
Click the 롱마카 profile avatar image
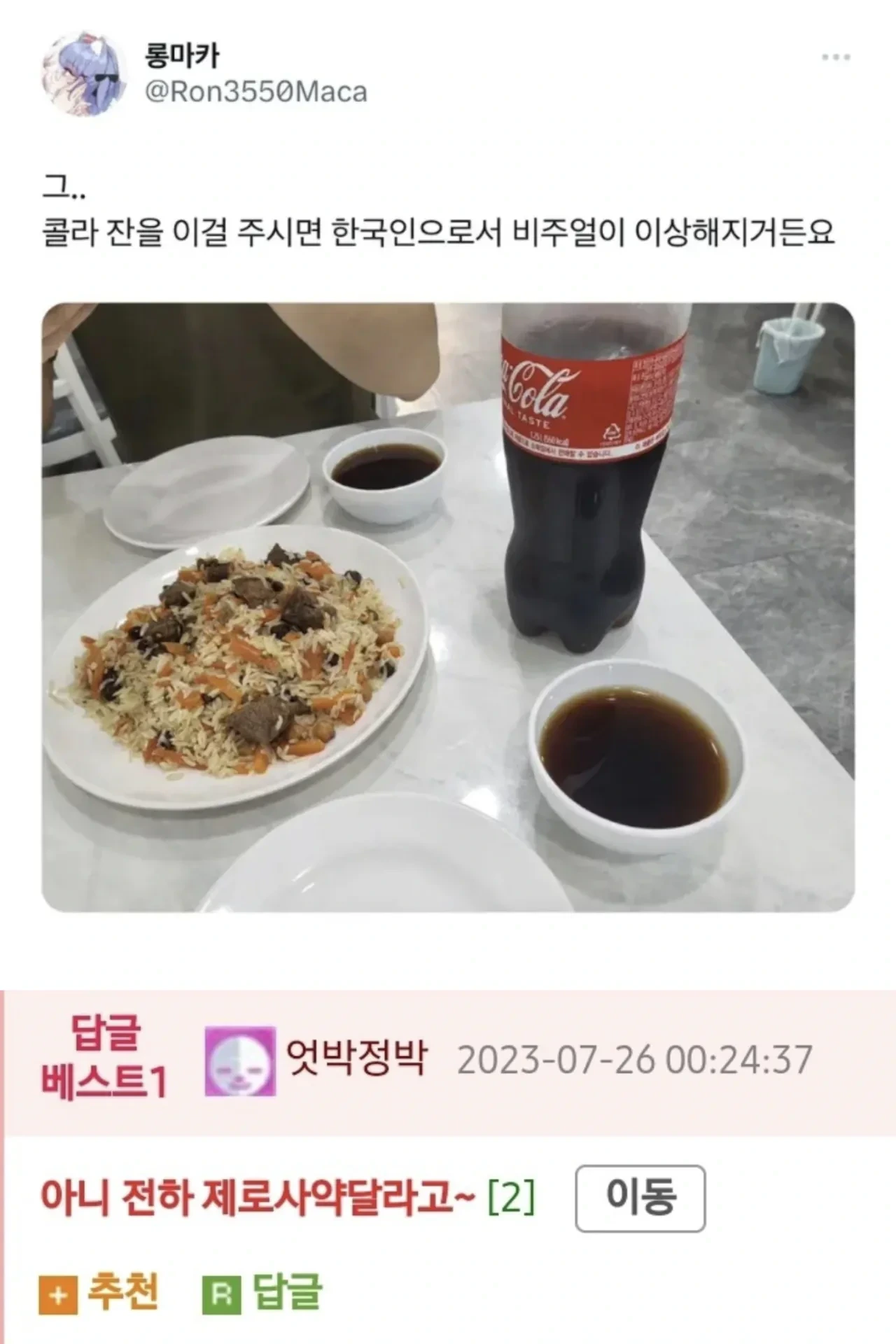[88, 74]
